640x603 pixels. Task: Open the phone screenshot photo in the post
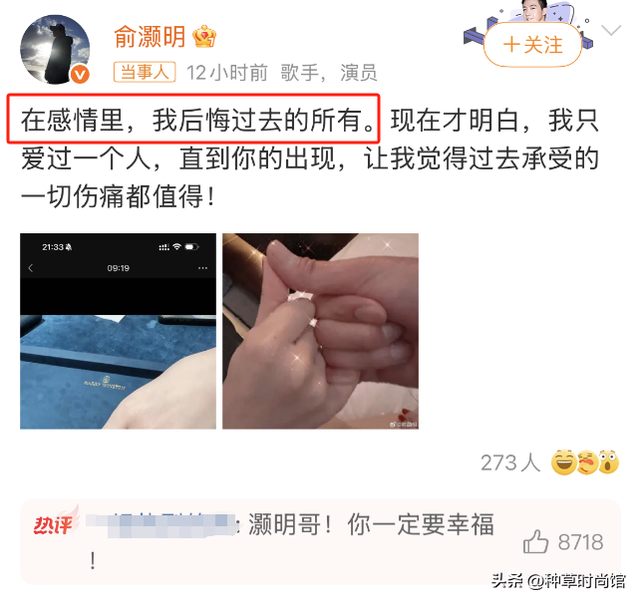118,331
